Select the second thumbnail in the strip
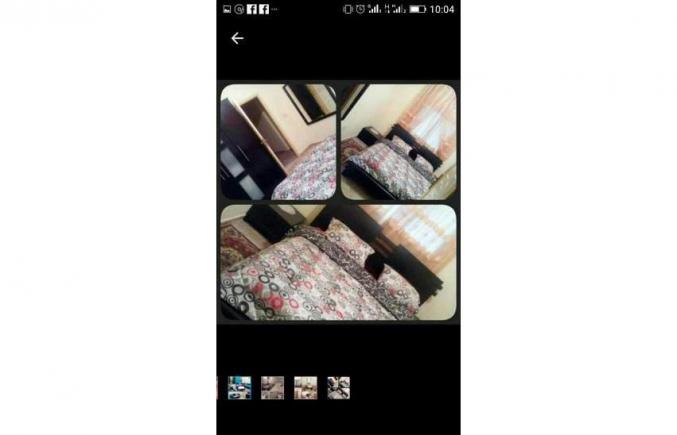The width and height of the screenshot is (677, 435). 273,388
